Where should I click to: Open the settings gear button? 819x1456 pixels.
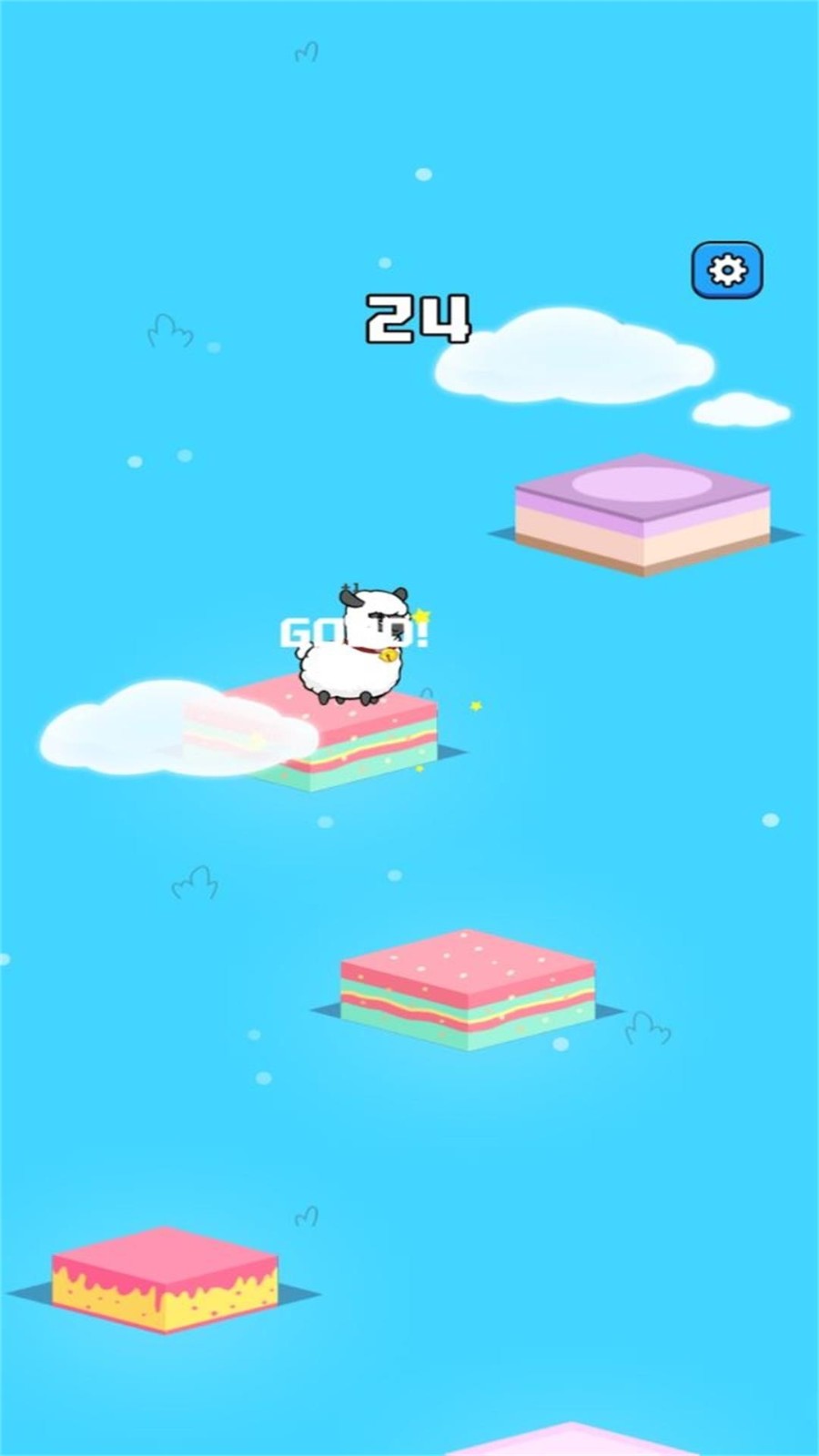coord(727,270)
